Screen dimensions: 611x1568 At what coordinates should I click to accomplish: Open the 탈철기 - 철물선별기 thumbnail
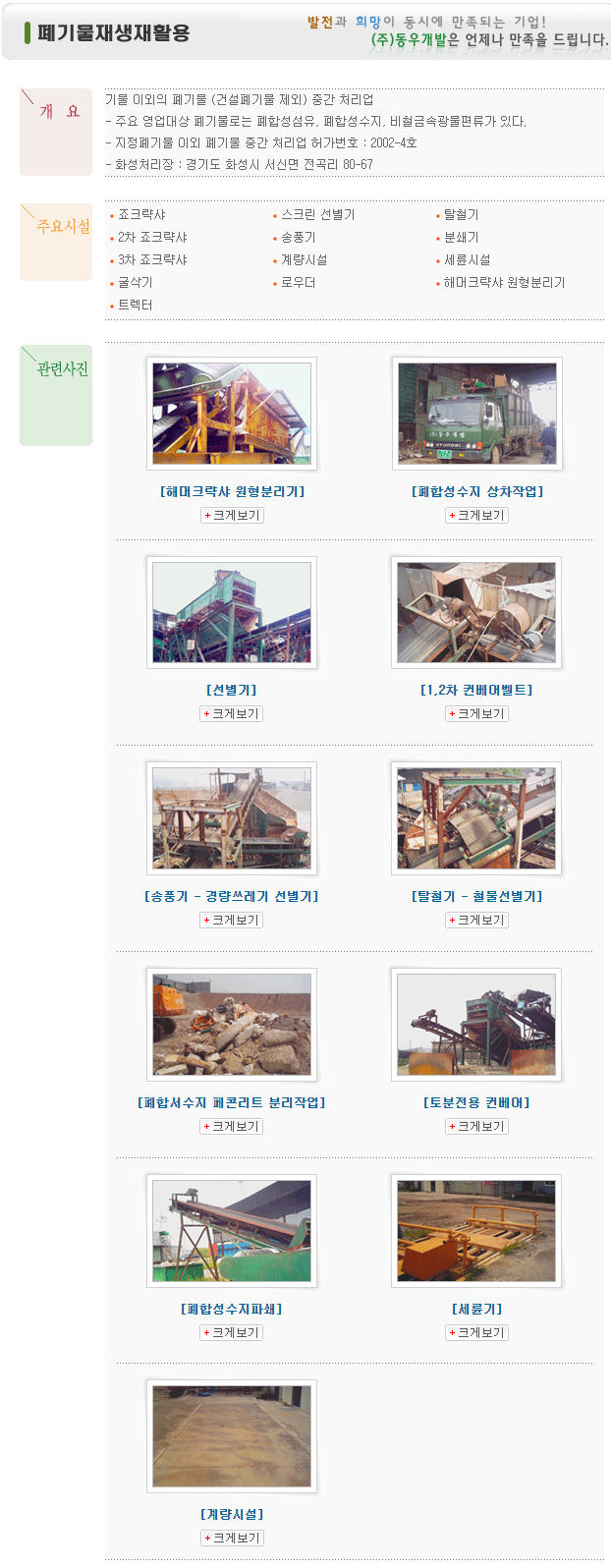point(476,818)
